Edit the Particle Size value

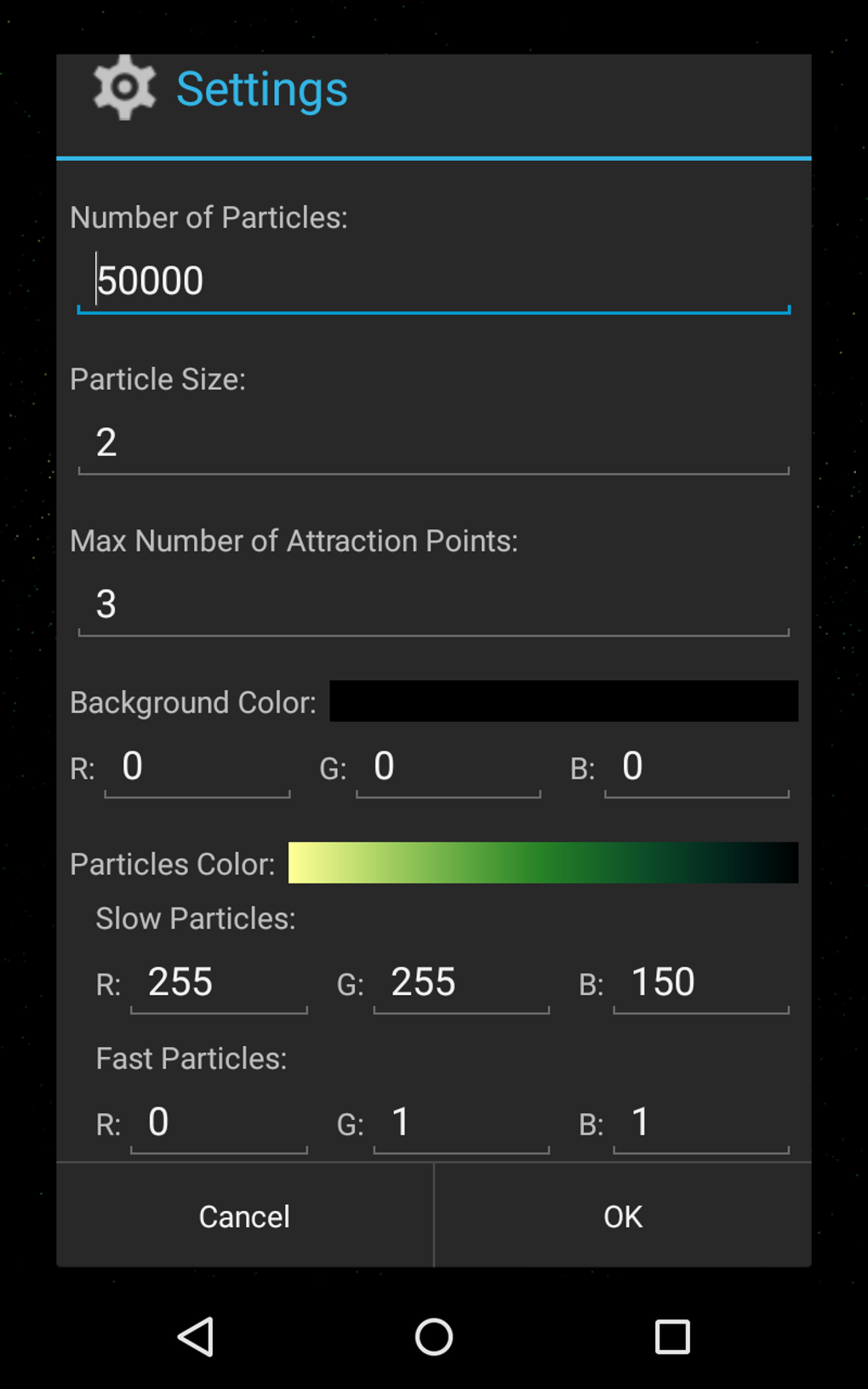point(433,441)
